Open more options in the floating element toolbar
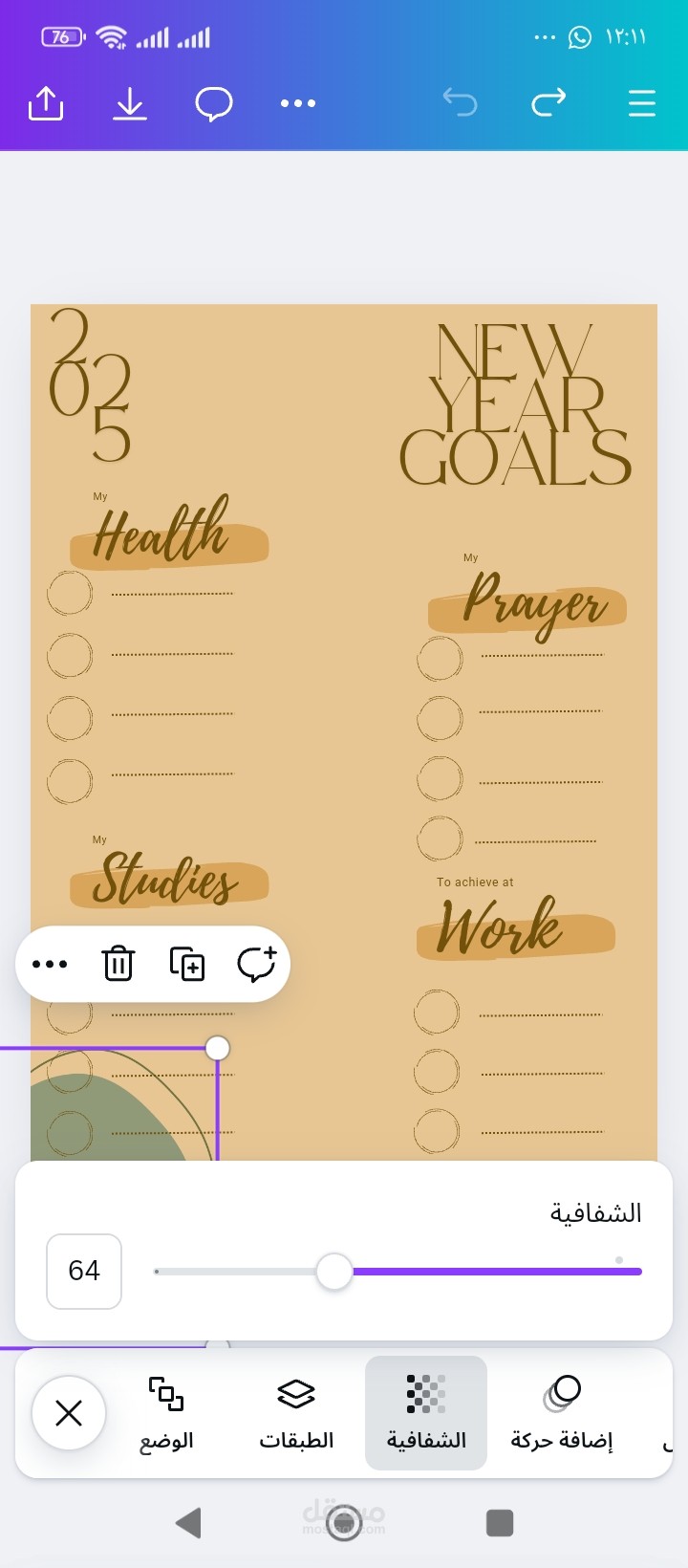This screenshot has height=1568, width=688. point(50,964)
